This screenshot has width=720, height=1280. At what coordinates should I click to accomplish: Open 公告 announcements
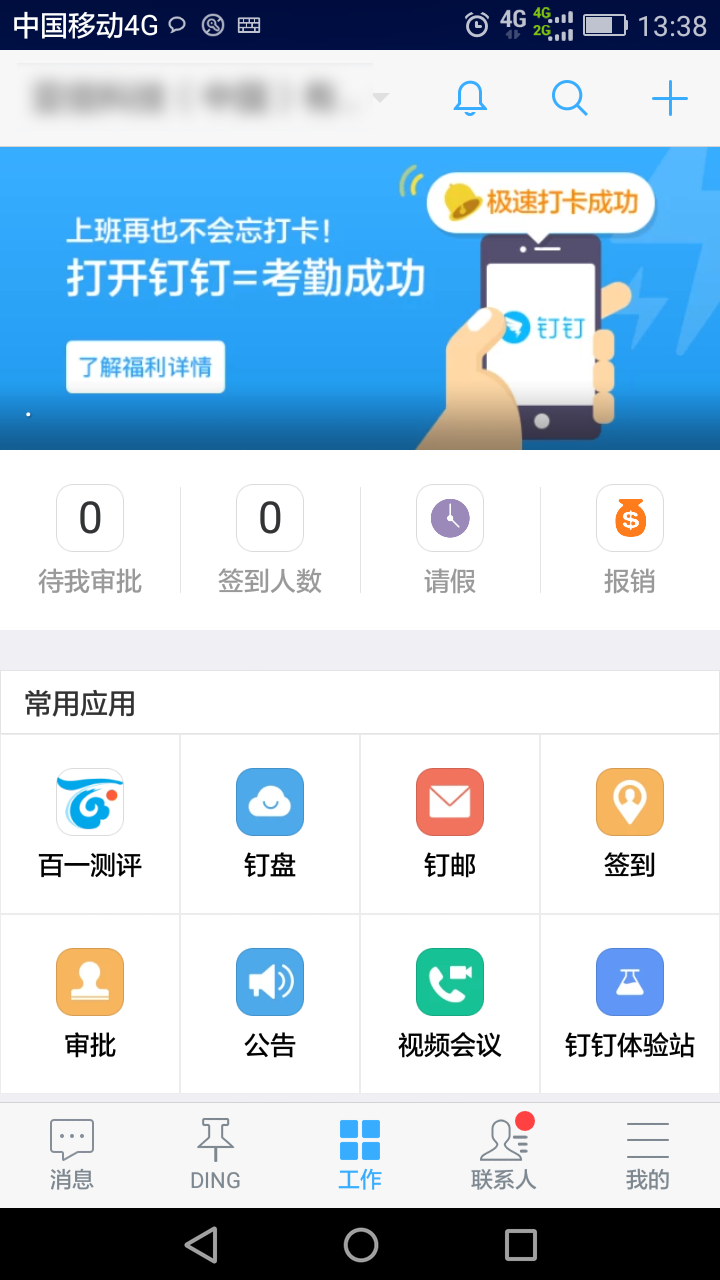click(x=270, y=1003)
